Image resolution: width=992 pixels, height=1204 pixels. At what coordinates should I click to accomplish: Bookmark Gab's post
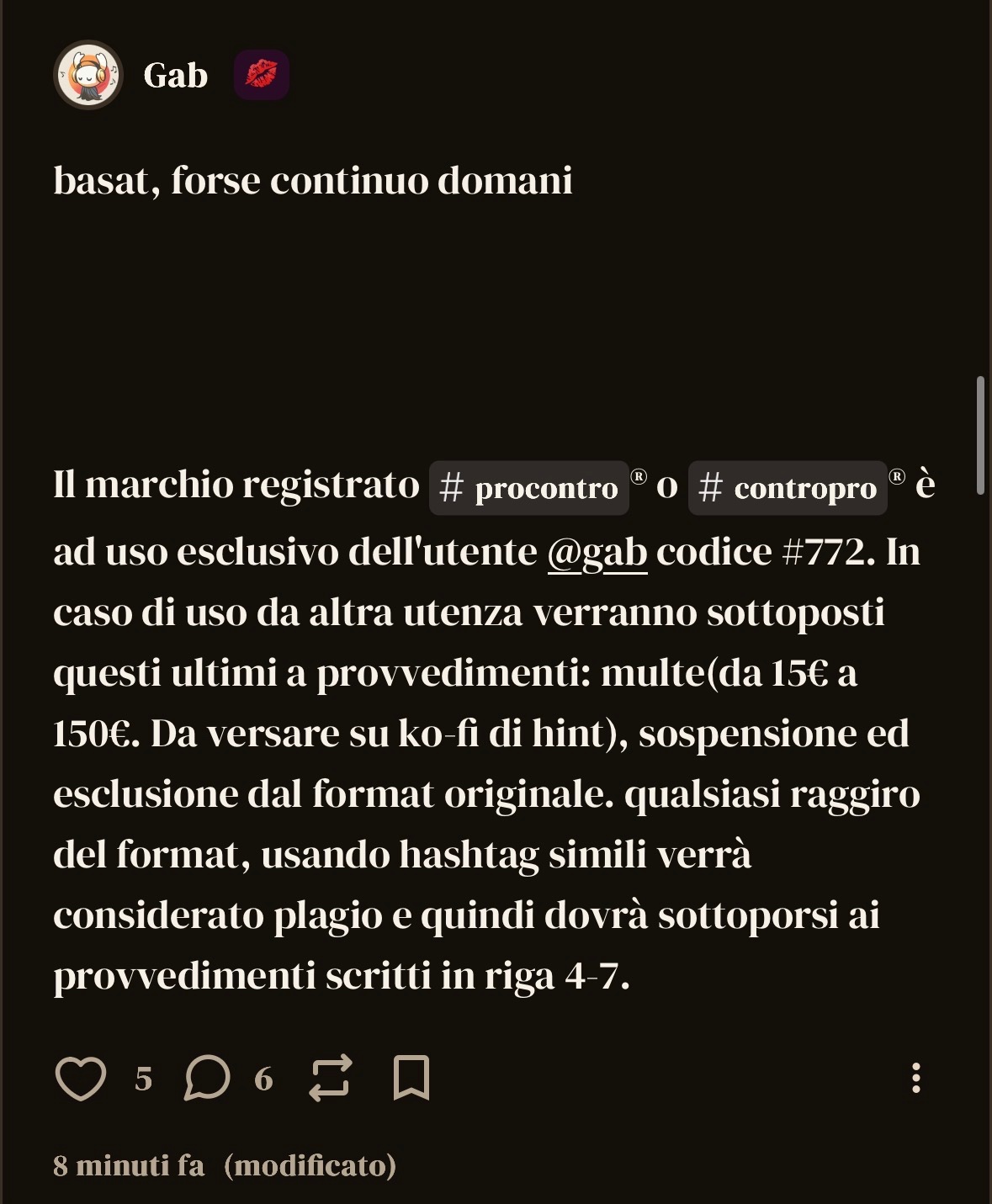pos(411,1078)
